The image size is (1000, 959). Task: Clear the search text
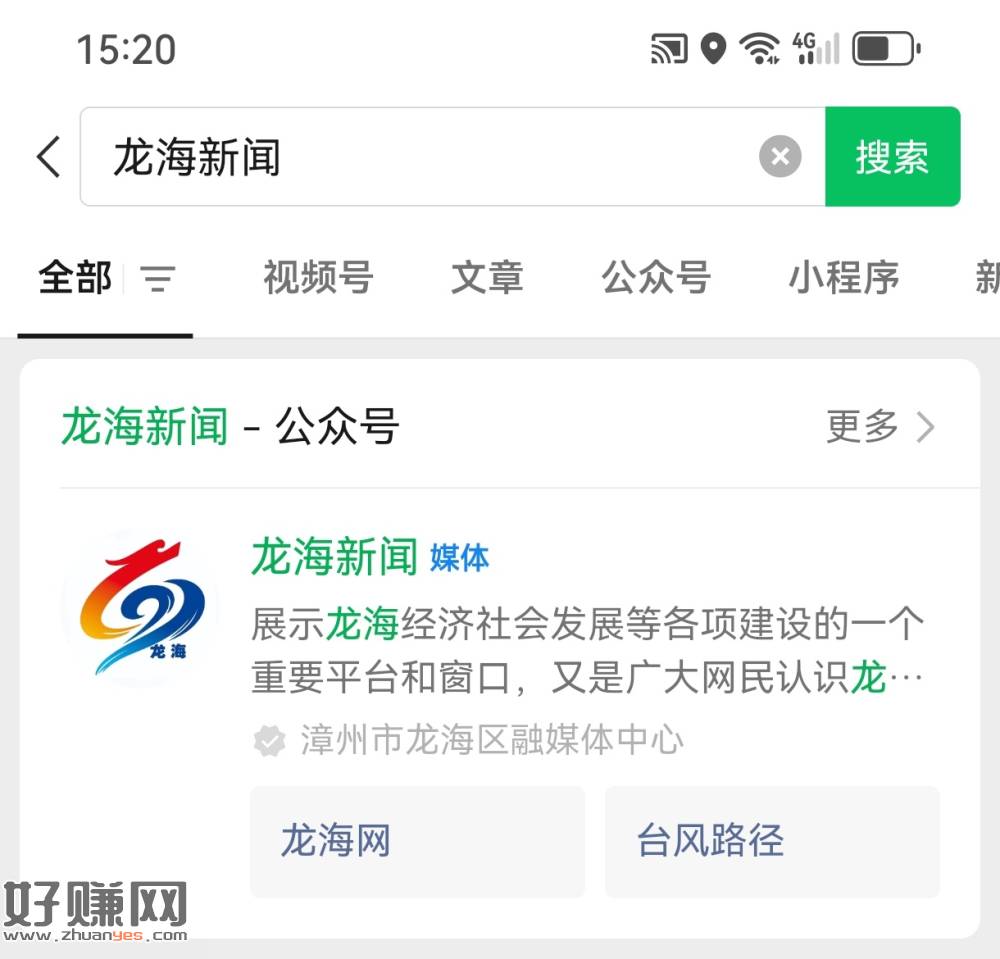pos(780,157)
